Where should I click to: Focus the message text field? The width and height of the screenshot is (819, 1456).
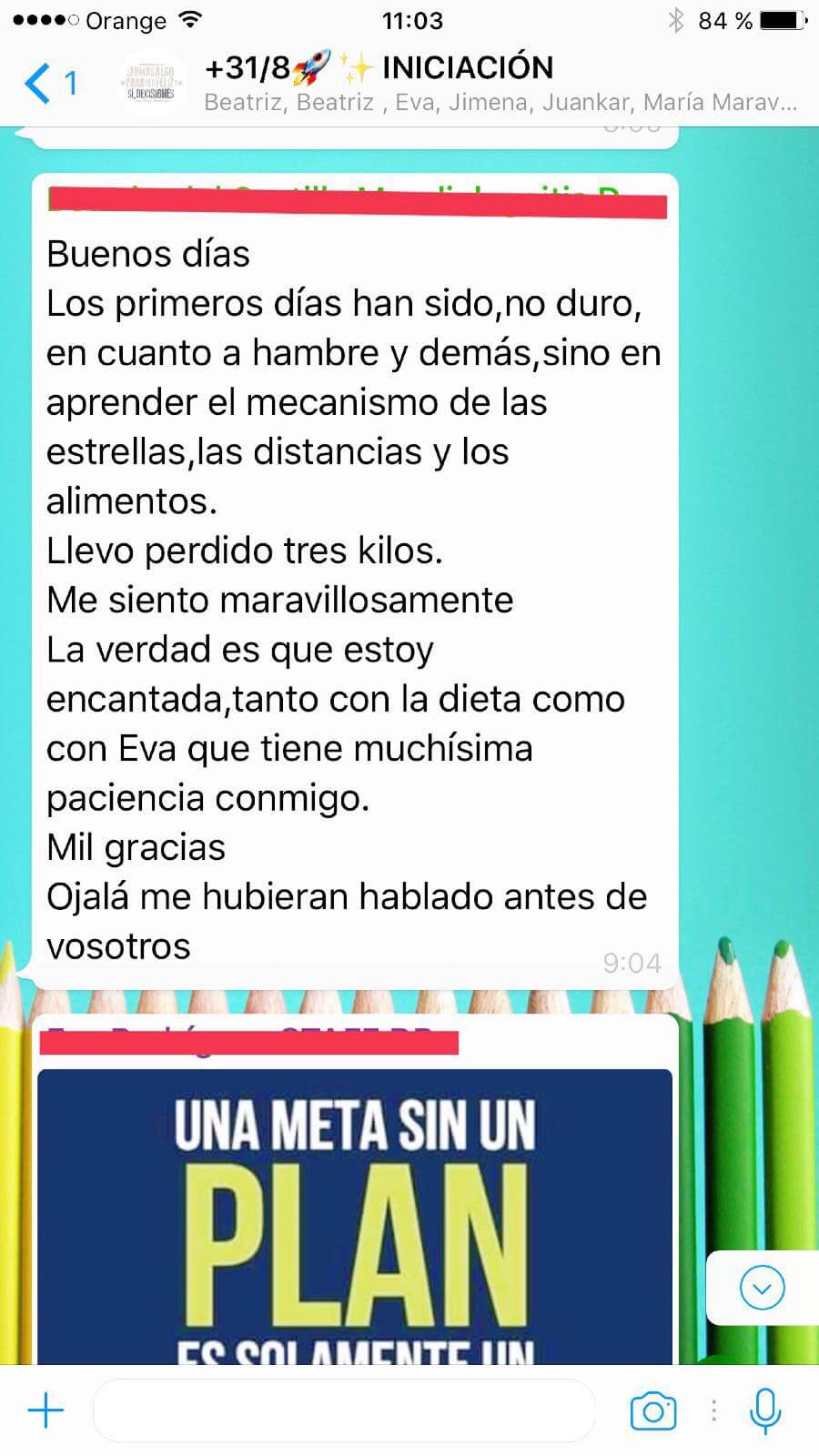pos(344,1410)
